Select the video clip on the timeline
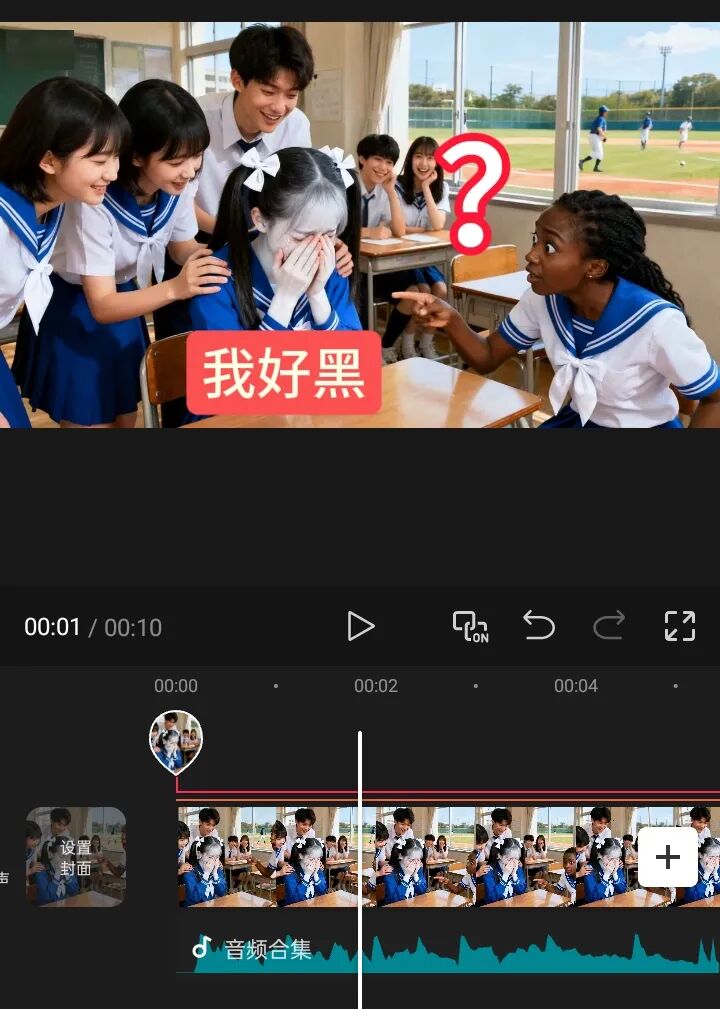The height and width of the screenshot is (1009, 720). 420,857
